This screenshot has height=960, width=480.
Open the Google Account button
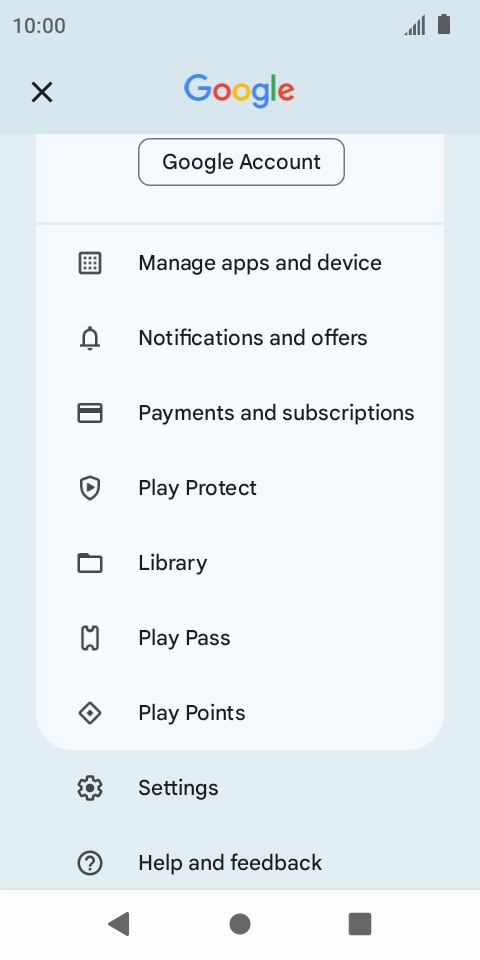click(241, 162)
